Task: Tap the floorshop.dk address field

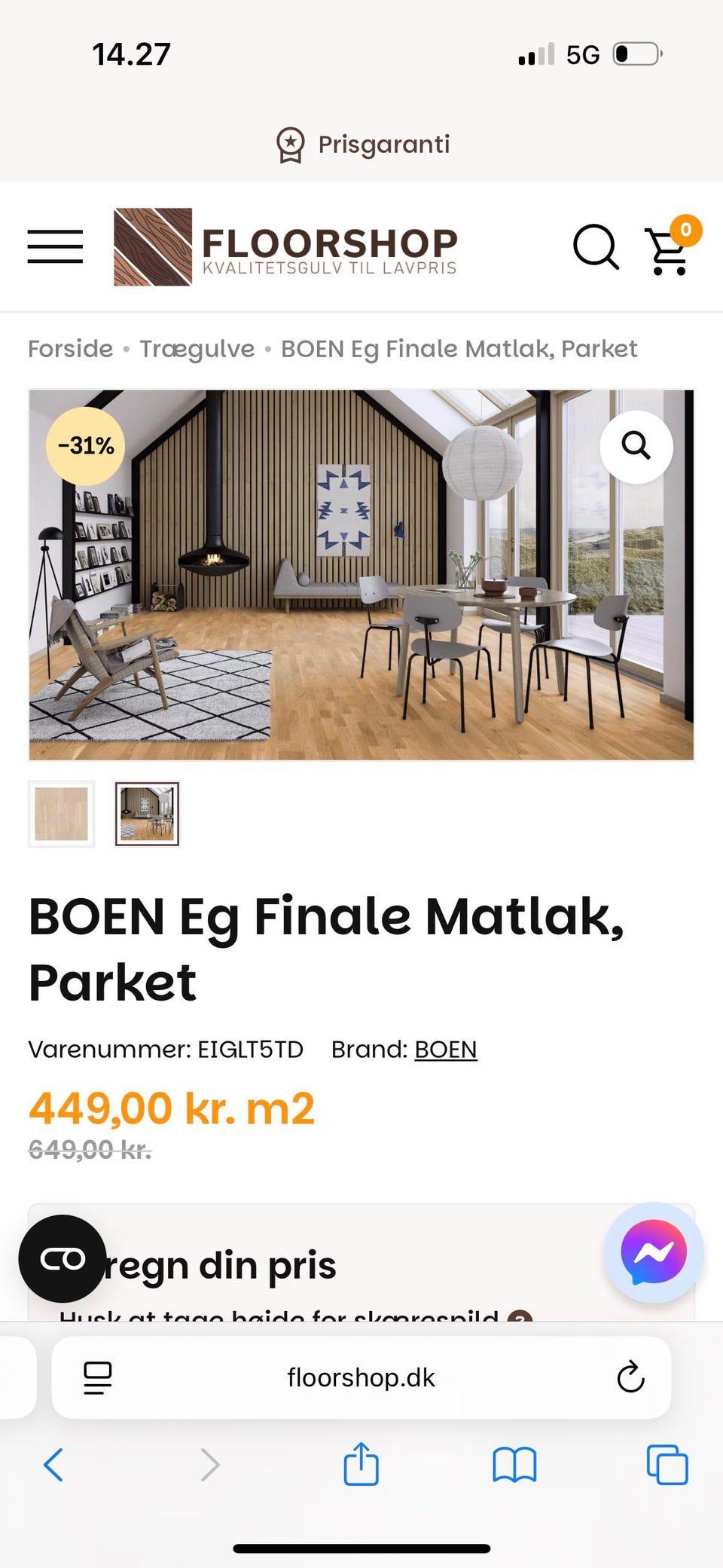Action: click(x=361, y=1377)
